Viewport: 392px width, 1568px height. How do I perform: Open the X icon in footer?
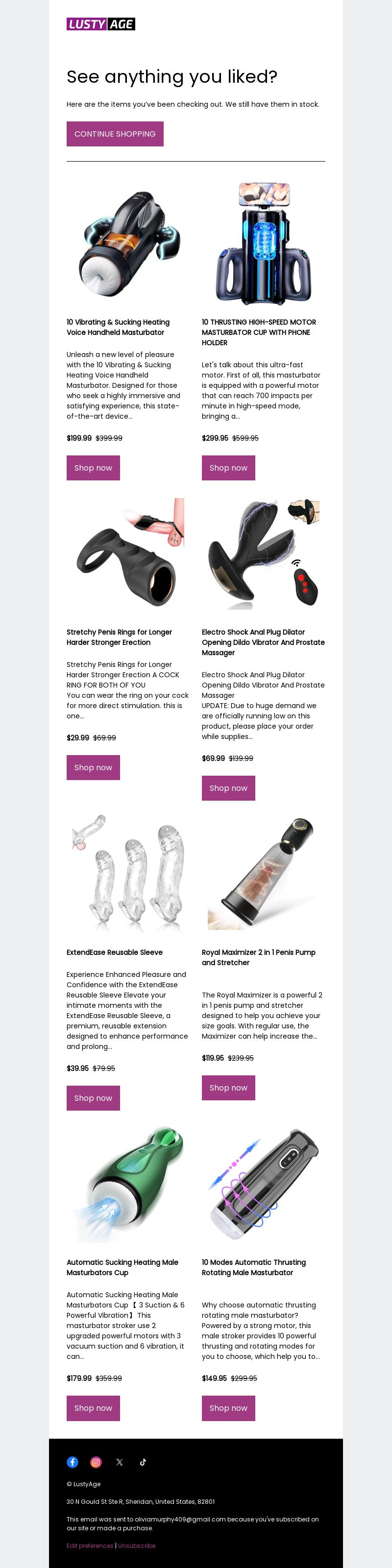(x=119, y=1462)
